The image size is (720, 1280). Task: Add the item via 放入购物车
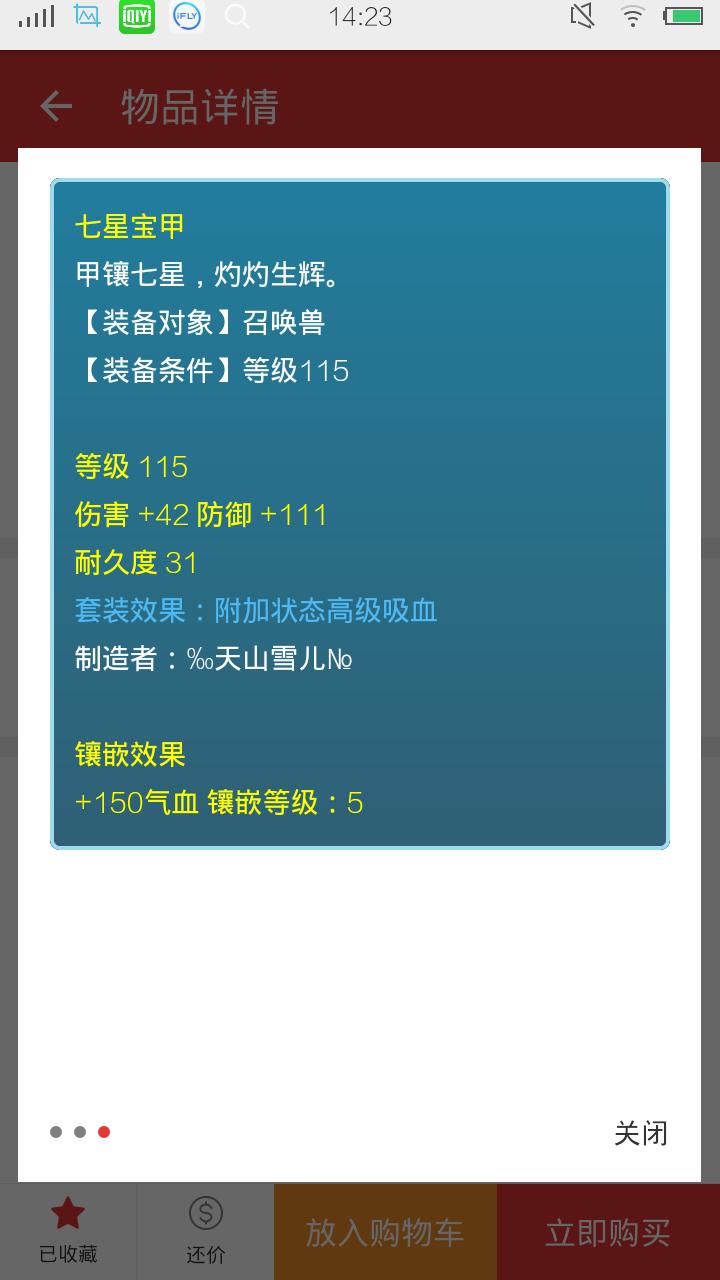[x=385, y=1232]
